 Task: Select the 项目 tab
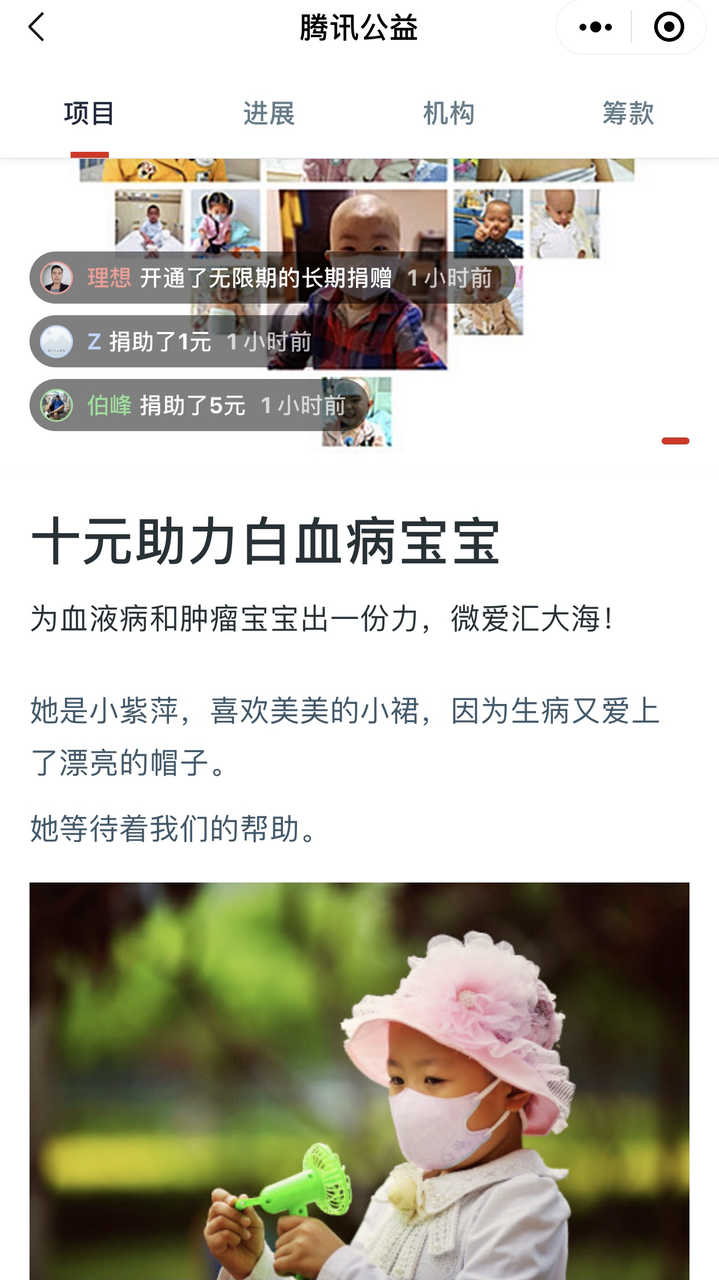pyautogui.click(x=89, y=113)
